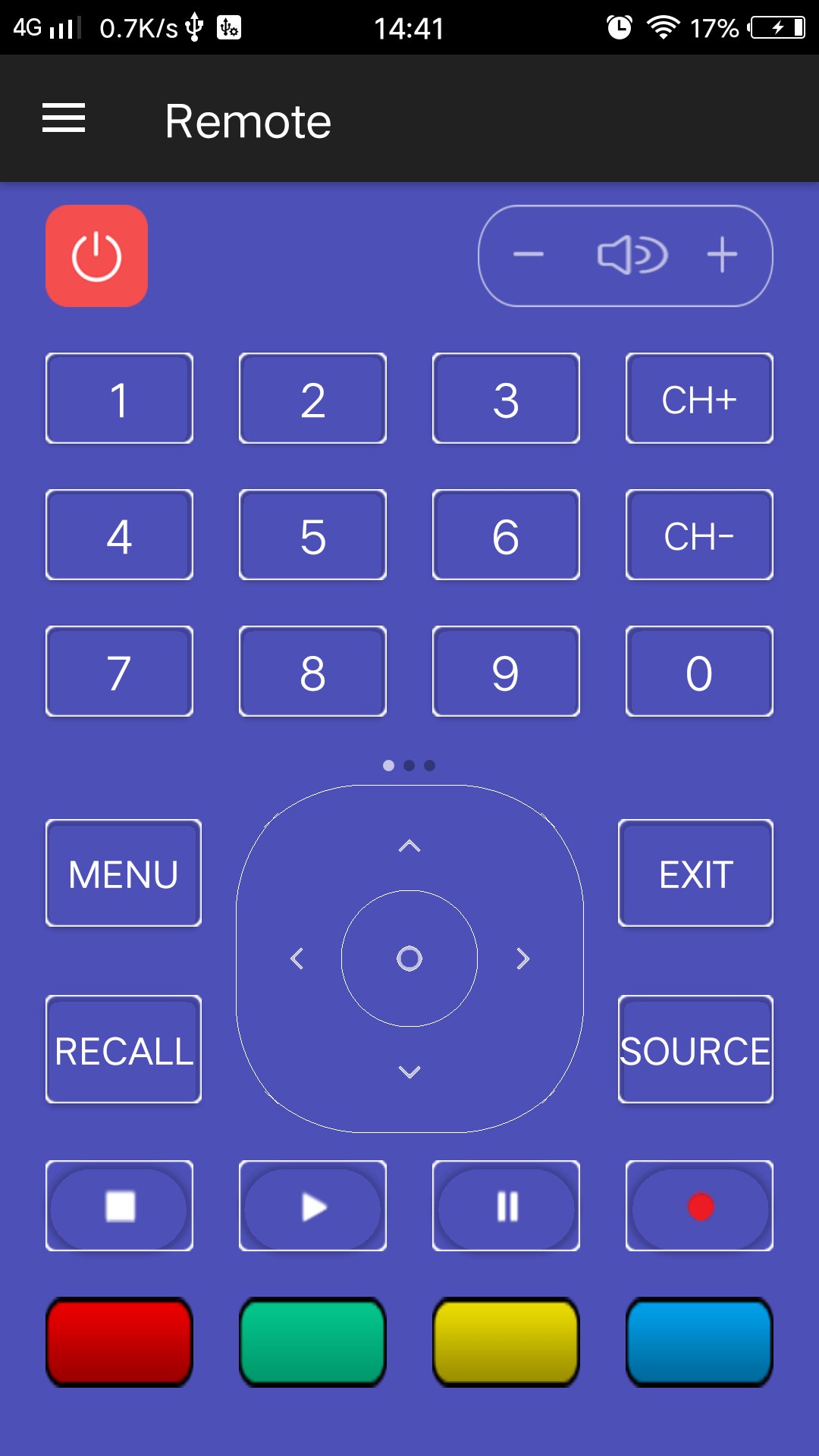
Task: Tap the EXIT button
Action: coord(696,874)
